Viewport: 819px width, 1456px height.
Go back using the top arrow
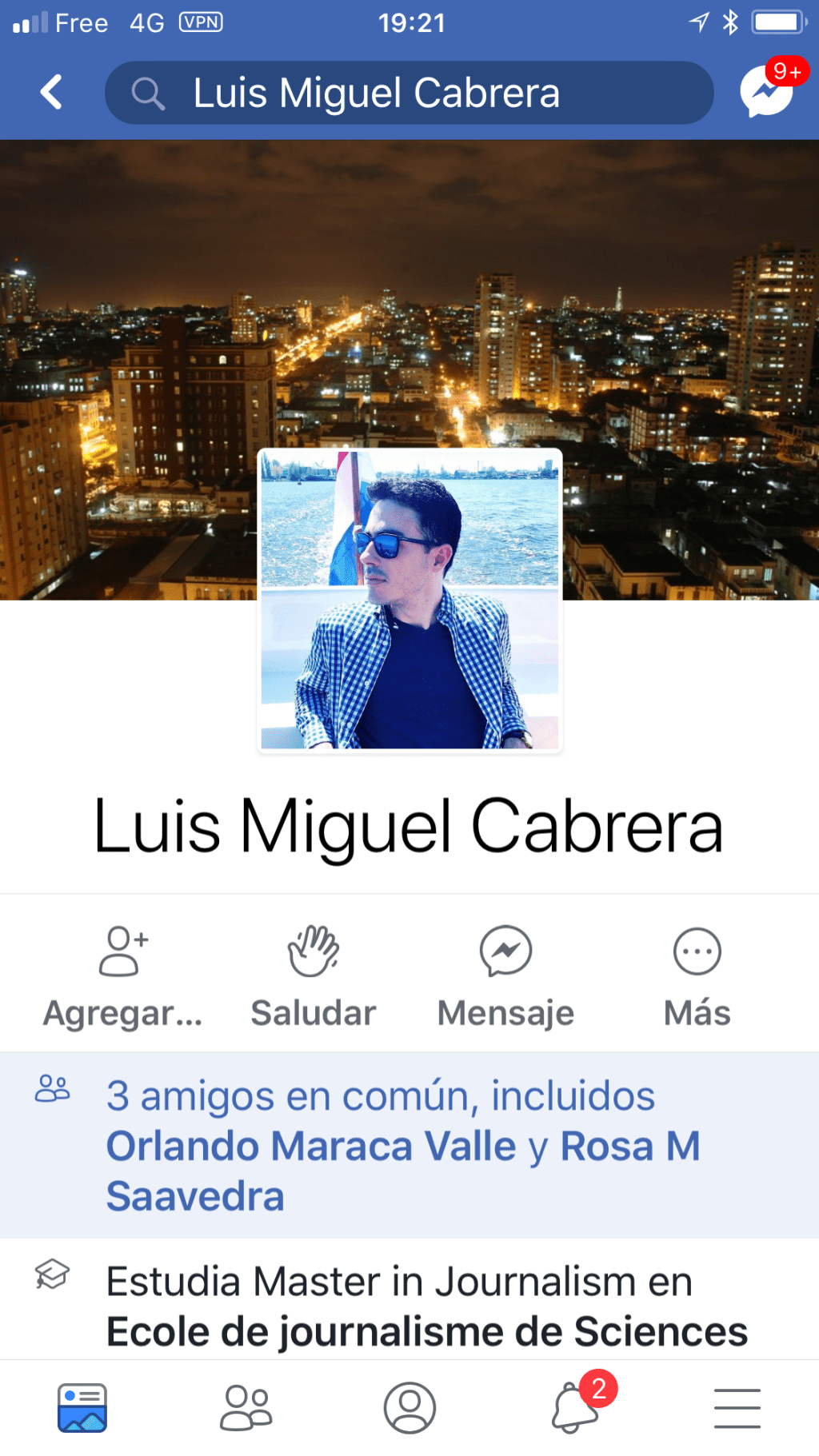coord(52,92)
